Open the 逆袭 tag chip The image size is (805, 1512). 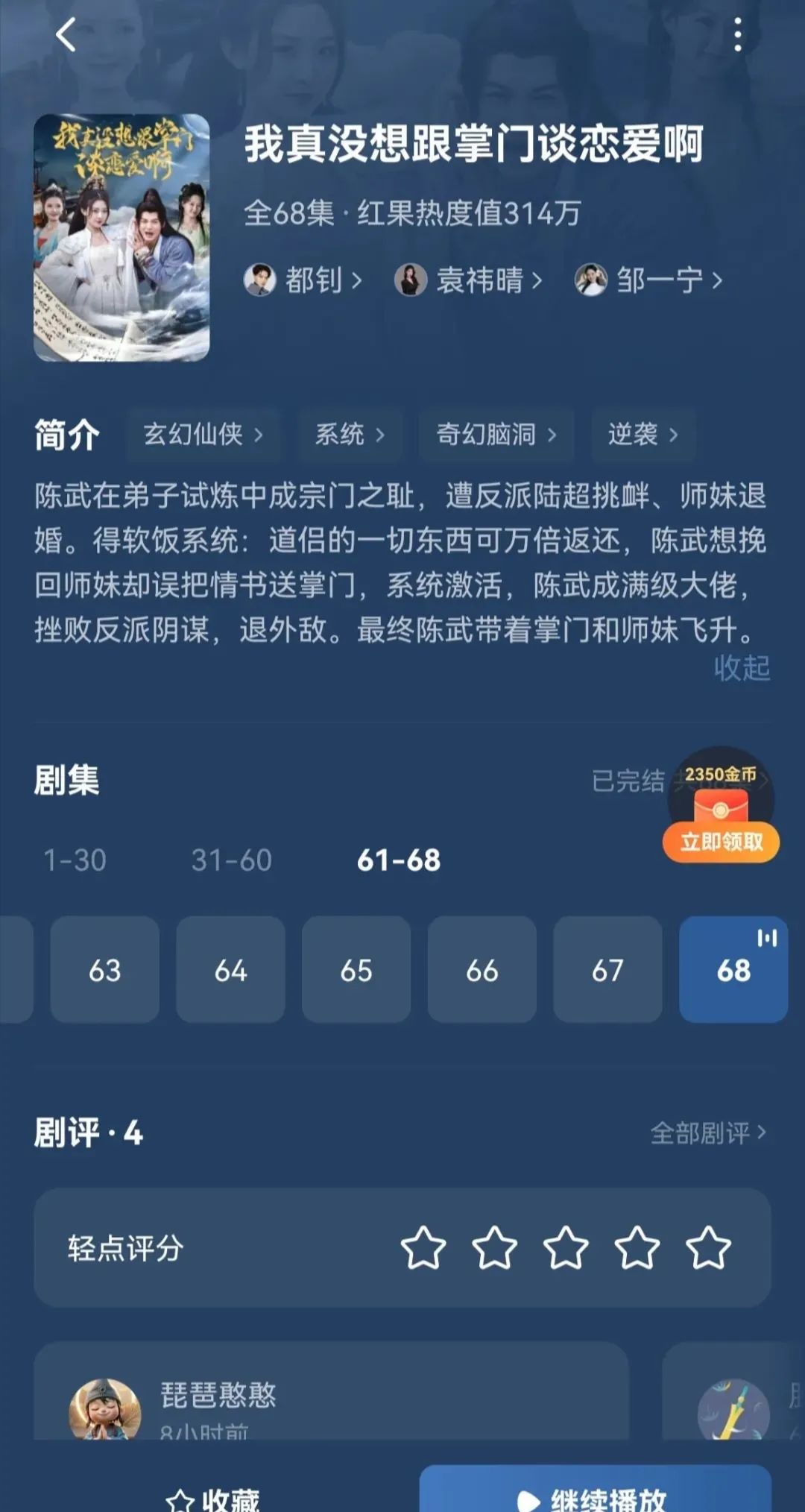[x=643, y=434]
